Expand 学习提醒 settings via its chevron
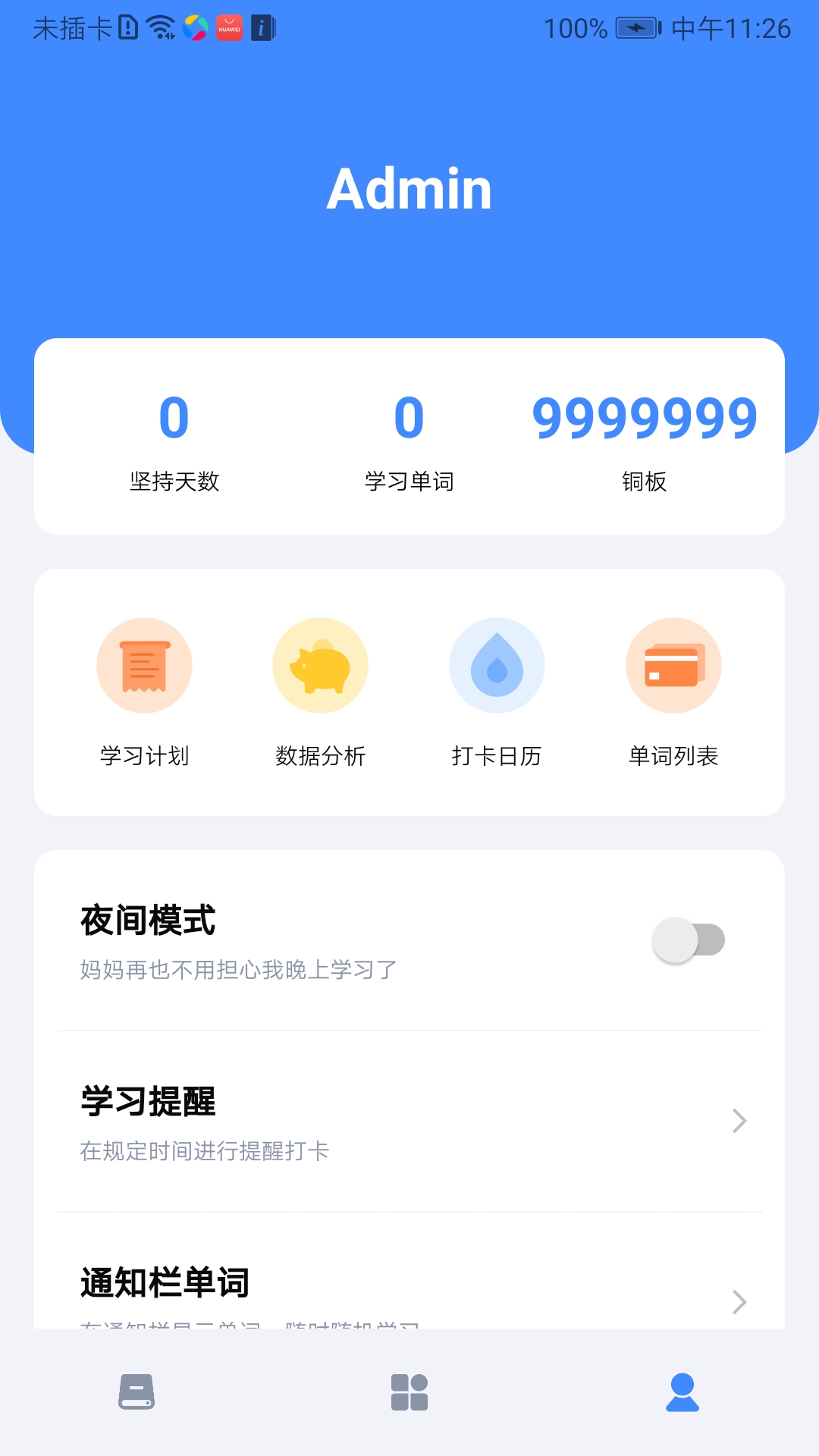Screen dimensions: 819x1456 pos(738,1120)
